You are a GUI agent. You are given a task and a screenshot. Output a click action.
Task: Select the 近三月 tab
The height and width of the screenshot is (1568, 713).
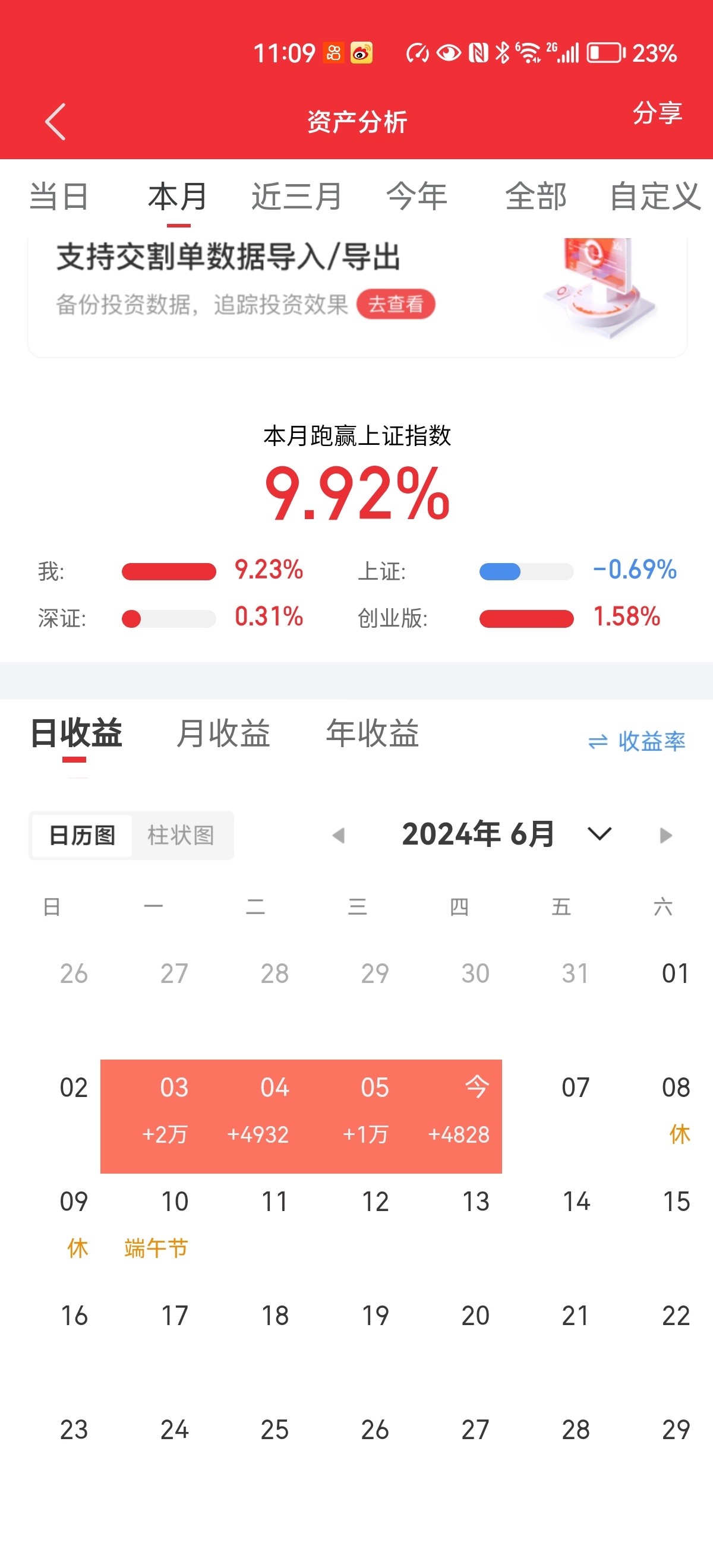[296, 197]
